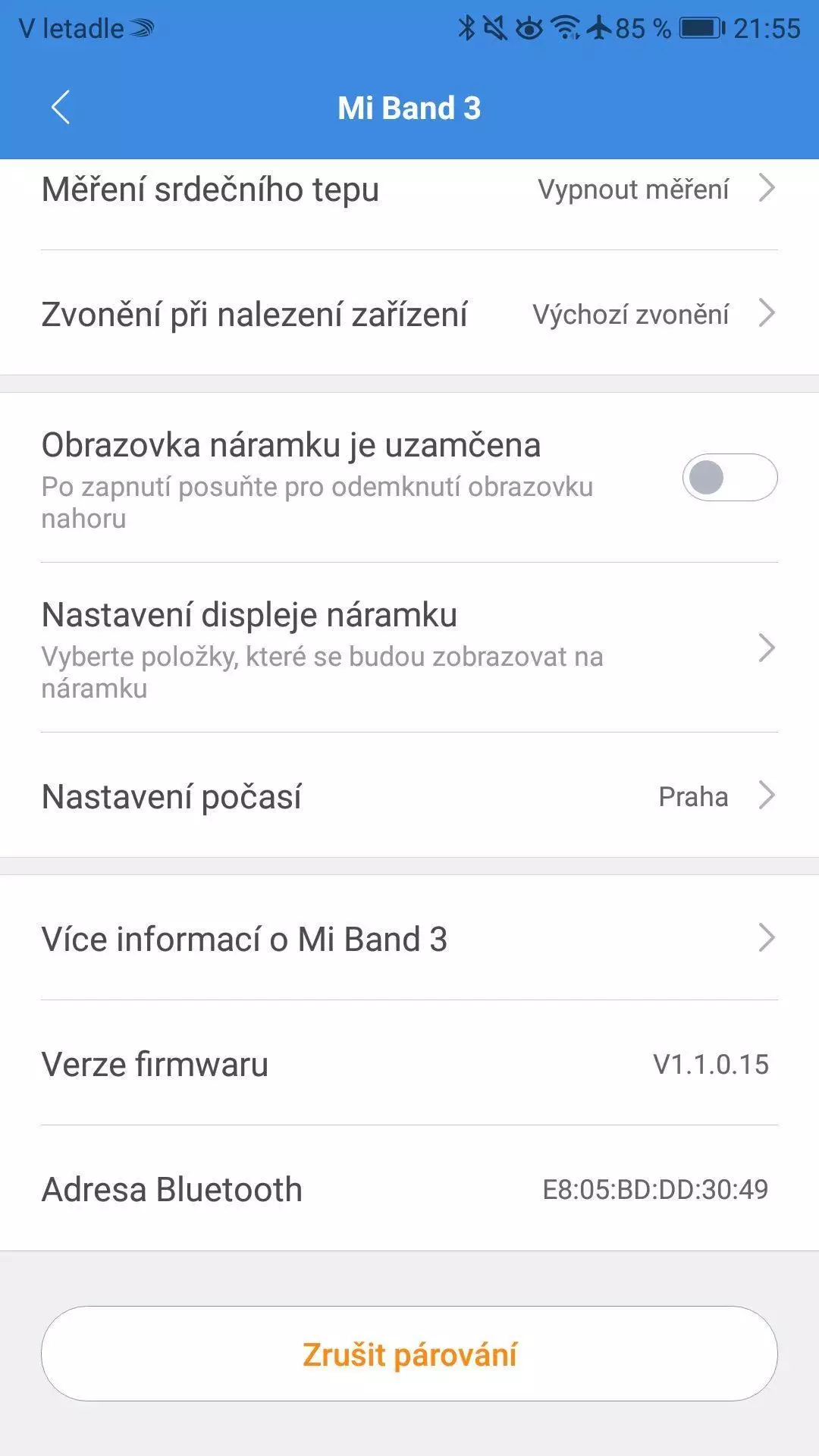The height and width of the screenshot is (1456, 819).
Task: Go back from Mi Band 3 settings
Action: [61, 107]
